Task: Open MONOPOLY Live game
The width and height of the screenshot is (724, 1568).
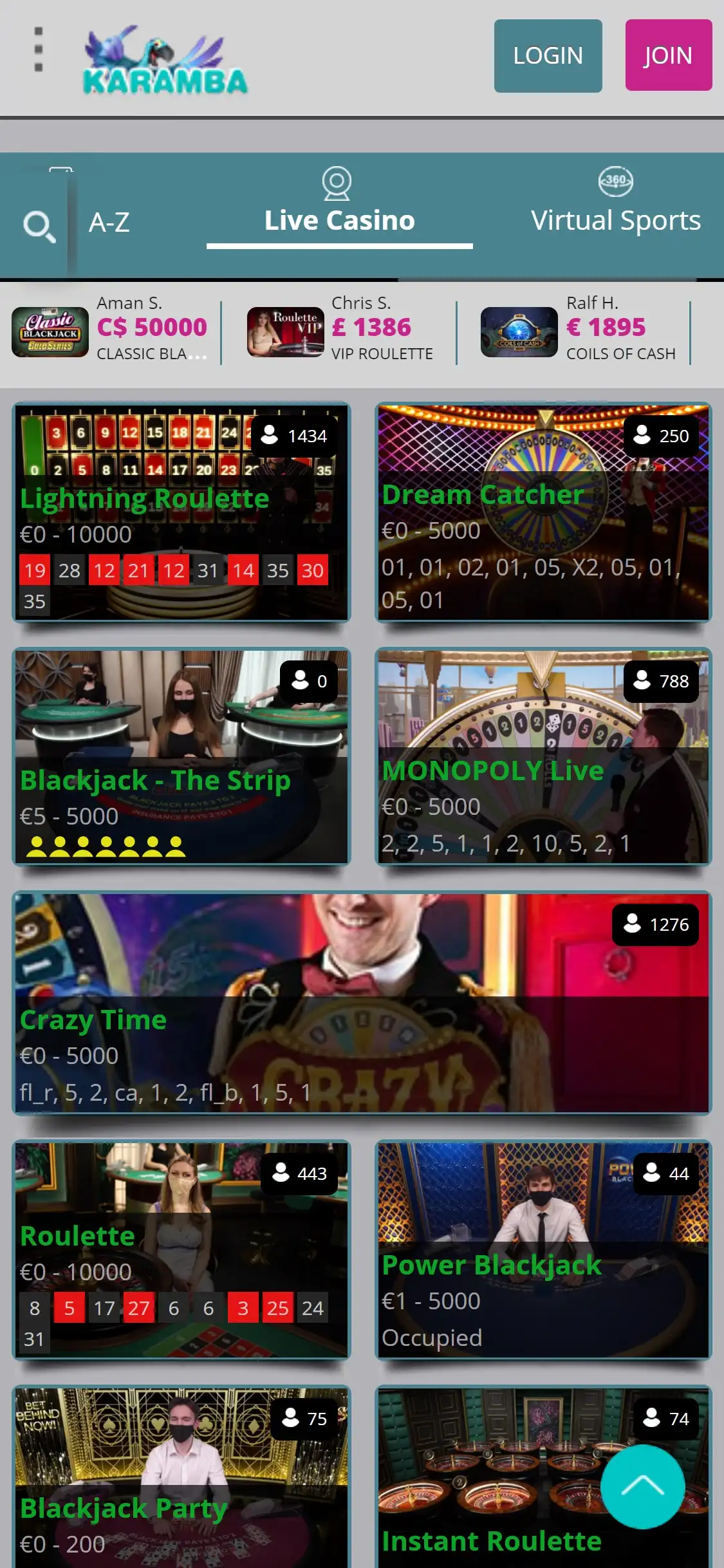Action: click(x=543, y=756)
